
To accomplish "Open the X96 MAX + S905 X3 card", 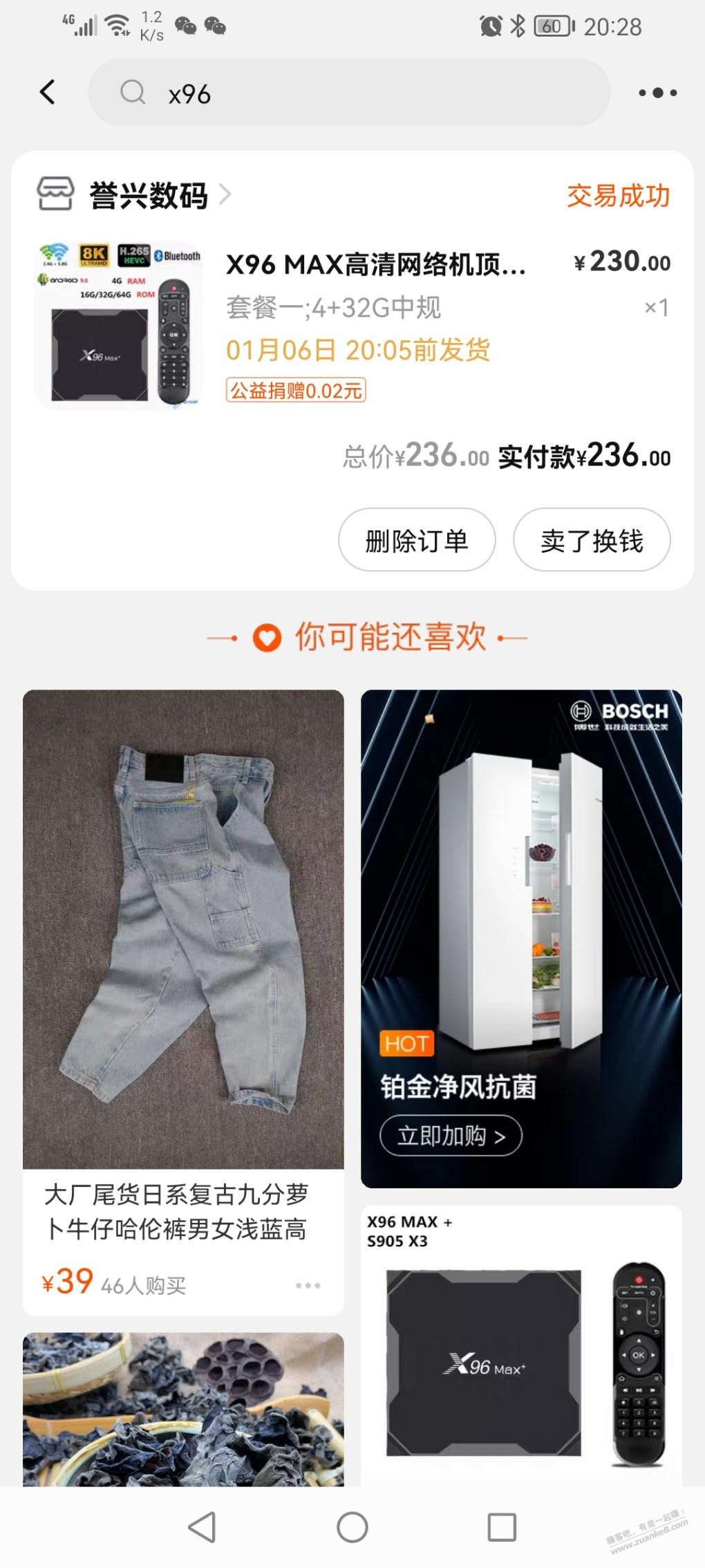I will tap(521, 1345).
